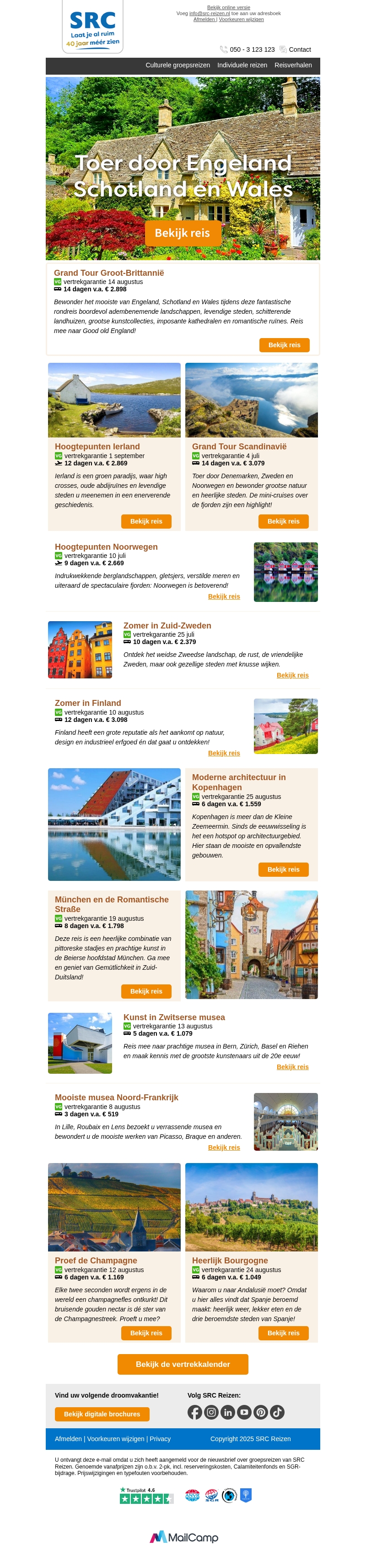Open Moderne architectuur in Kopenhagen trip
Viewport: 366px width, 1568px height.
click(283, 869)
